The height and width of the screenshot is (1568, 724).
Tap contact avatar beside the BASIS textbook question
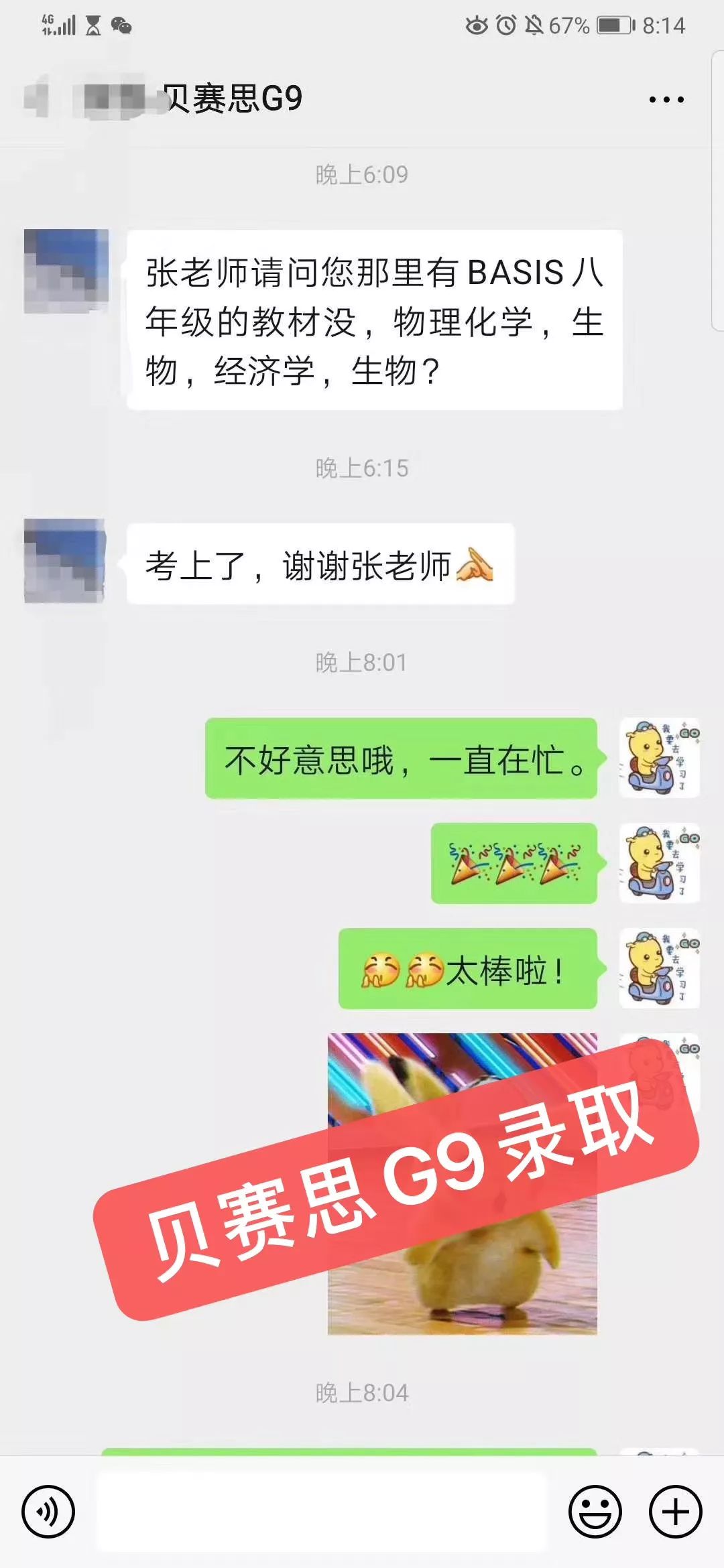click(x=66, y=271)
